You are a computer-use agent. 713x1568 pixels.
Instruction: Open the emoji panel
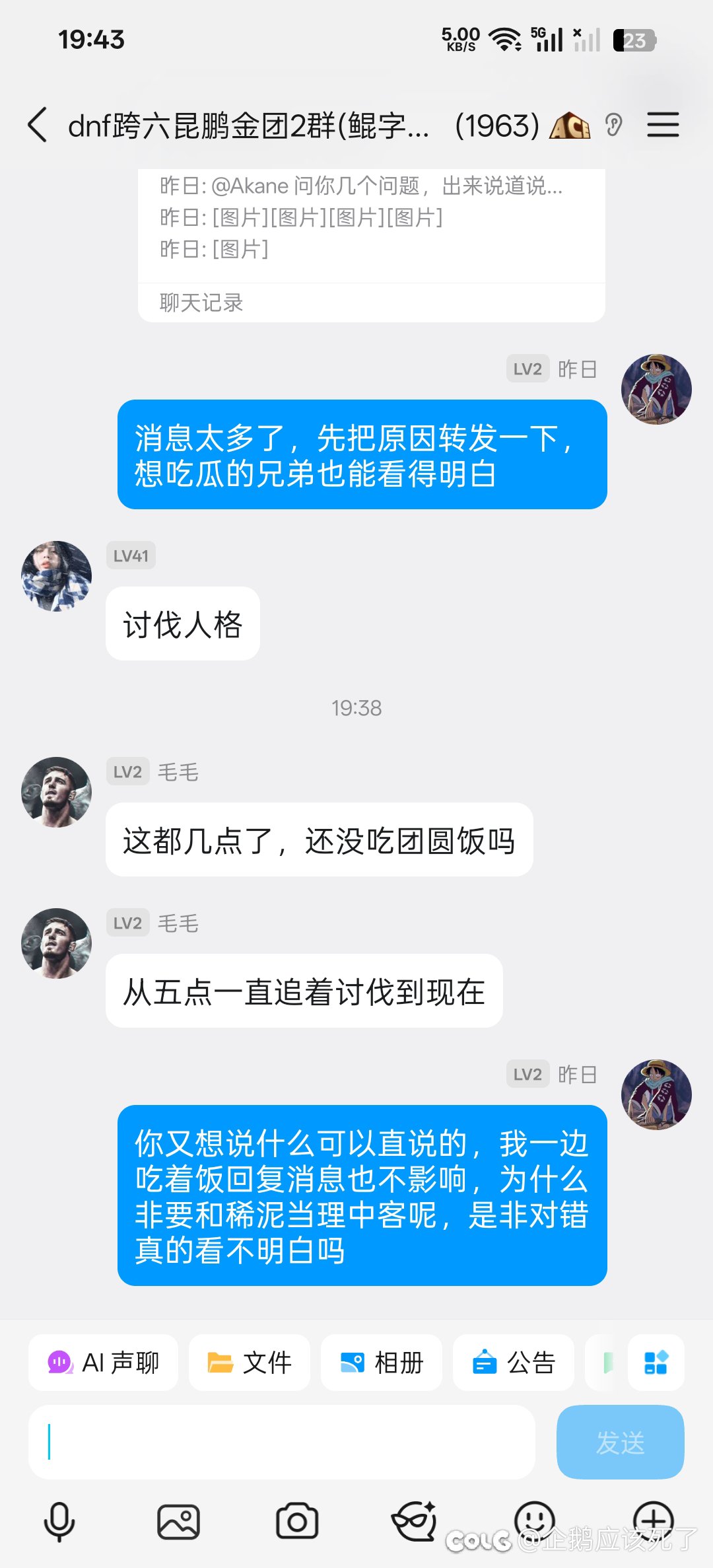[x=534, y=1519]
